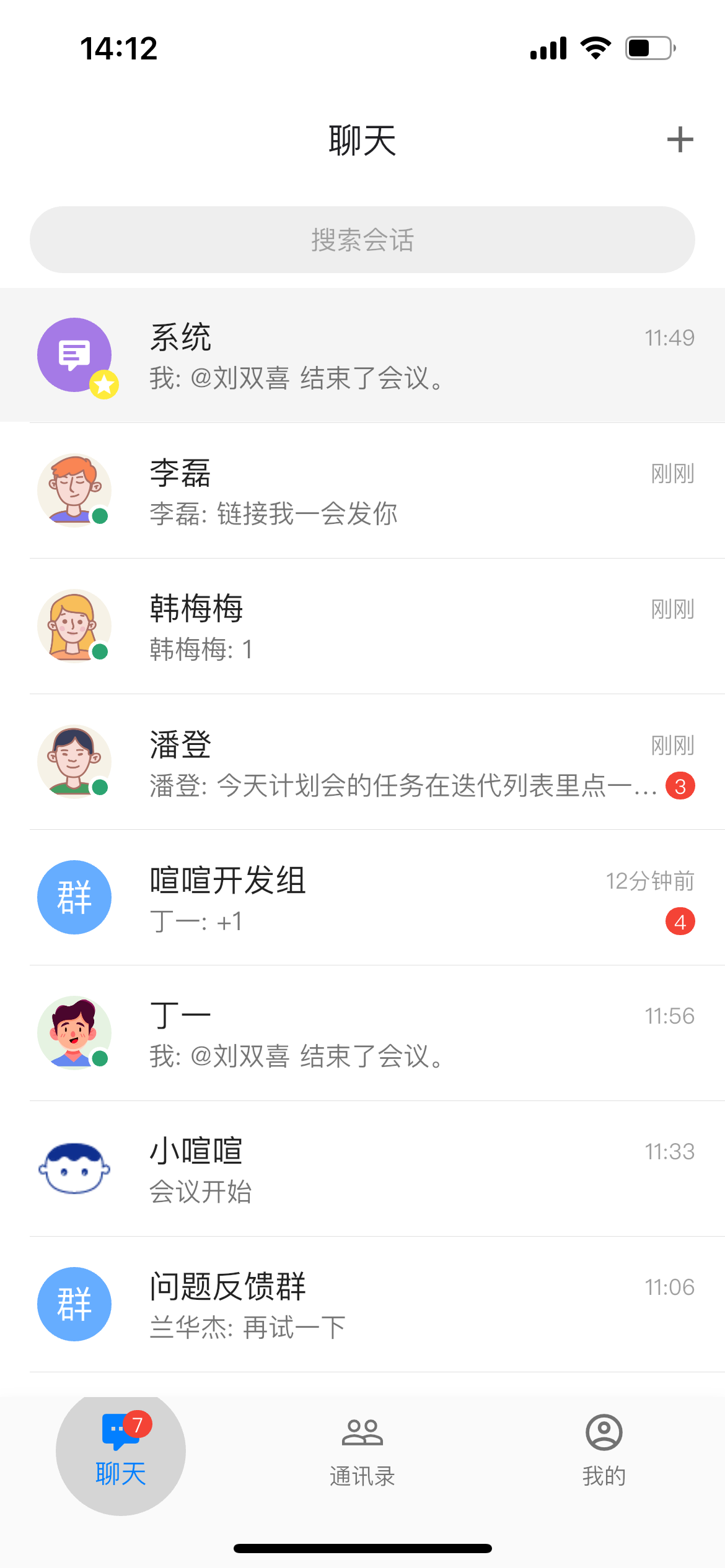This screenshot has height=1568, width=725.
Task: Open the 喧喧开发组 group chat
Action: pos(362,898)
